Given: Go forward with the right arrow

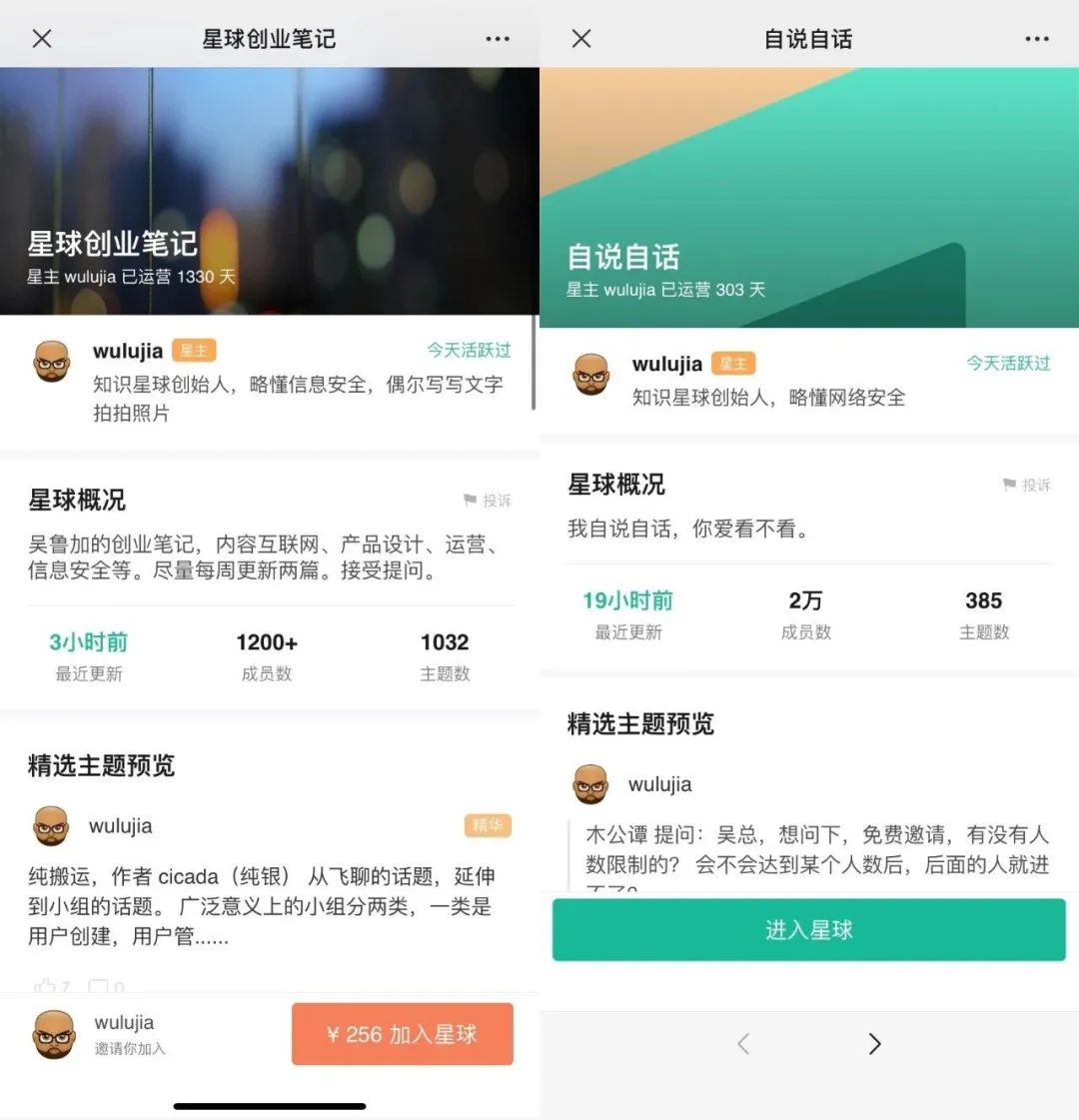Looking at the screenshot, I should point(875,1044).
